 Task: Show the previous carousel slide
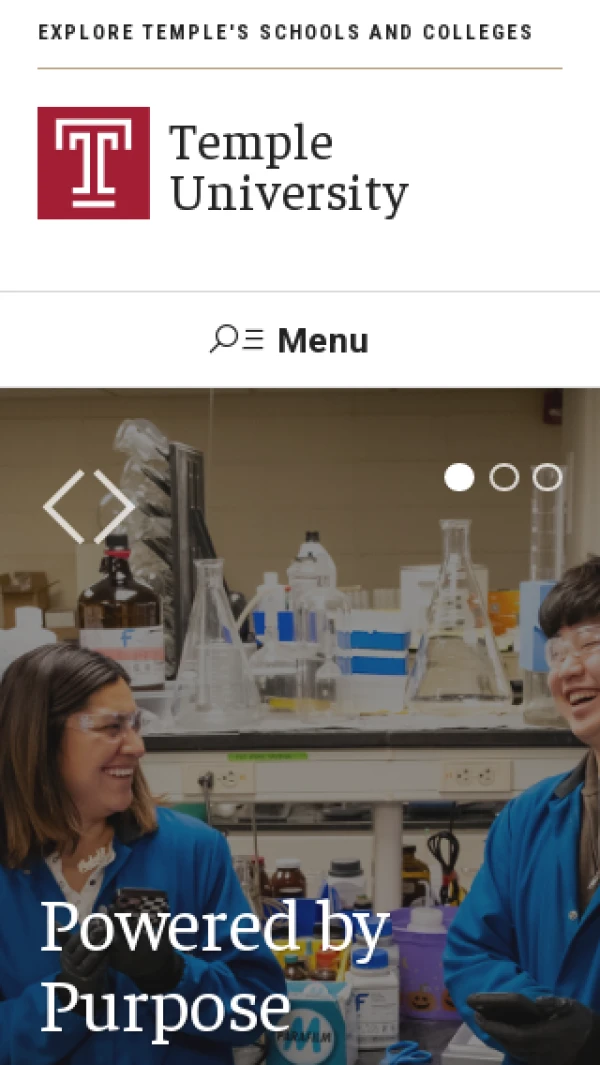[64, 507]
